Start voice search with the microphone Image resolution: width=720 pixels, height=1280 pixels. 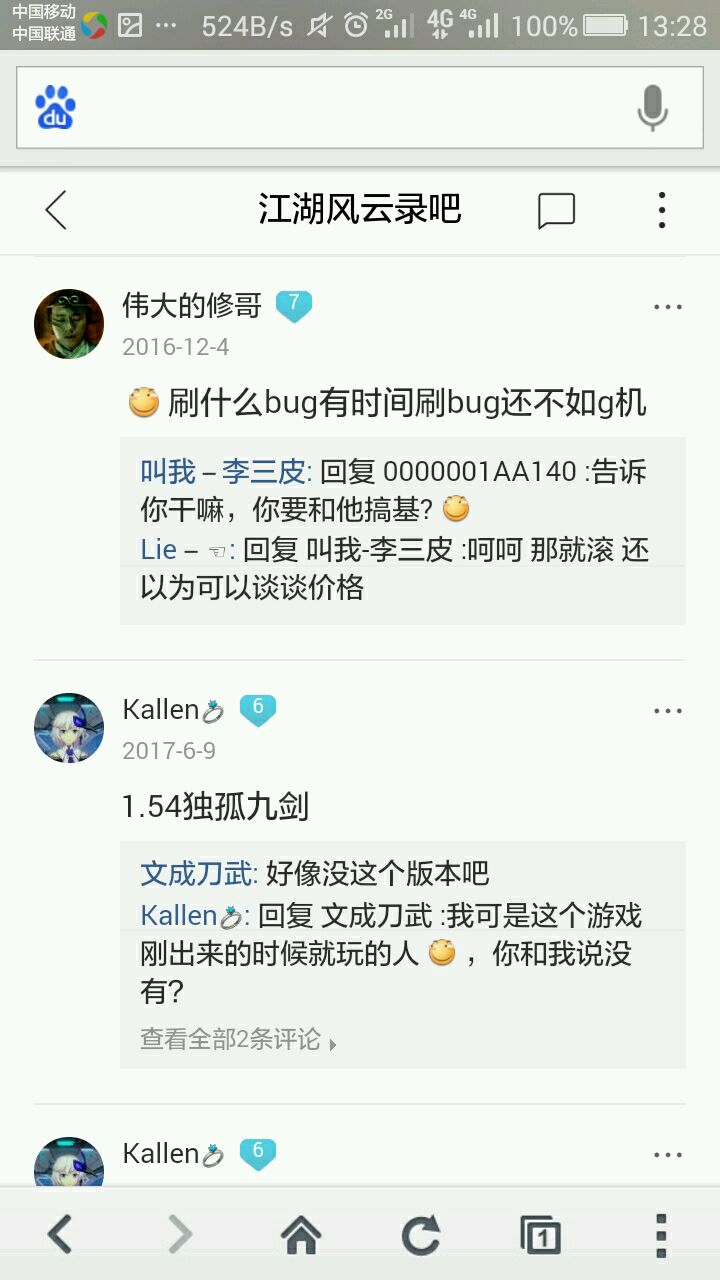click(x=652, y=108)
